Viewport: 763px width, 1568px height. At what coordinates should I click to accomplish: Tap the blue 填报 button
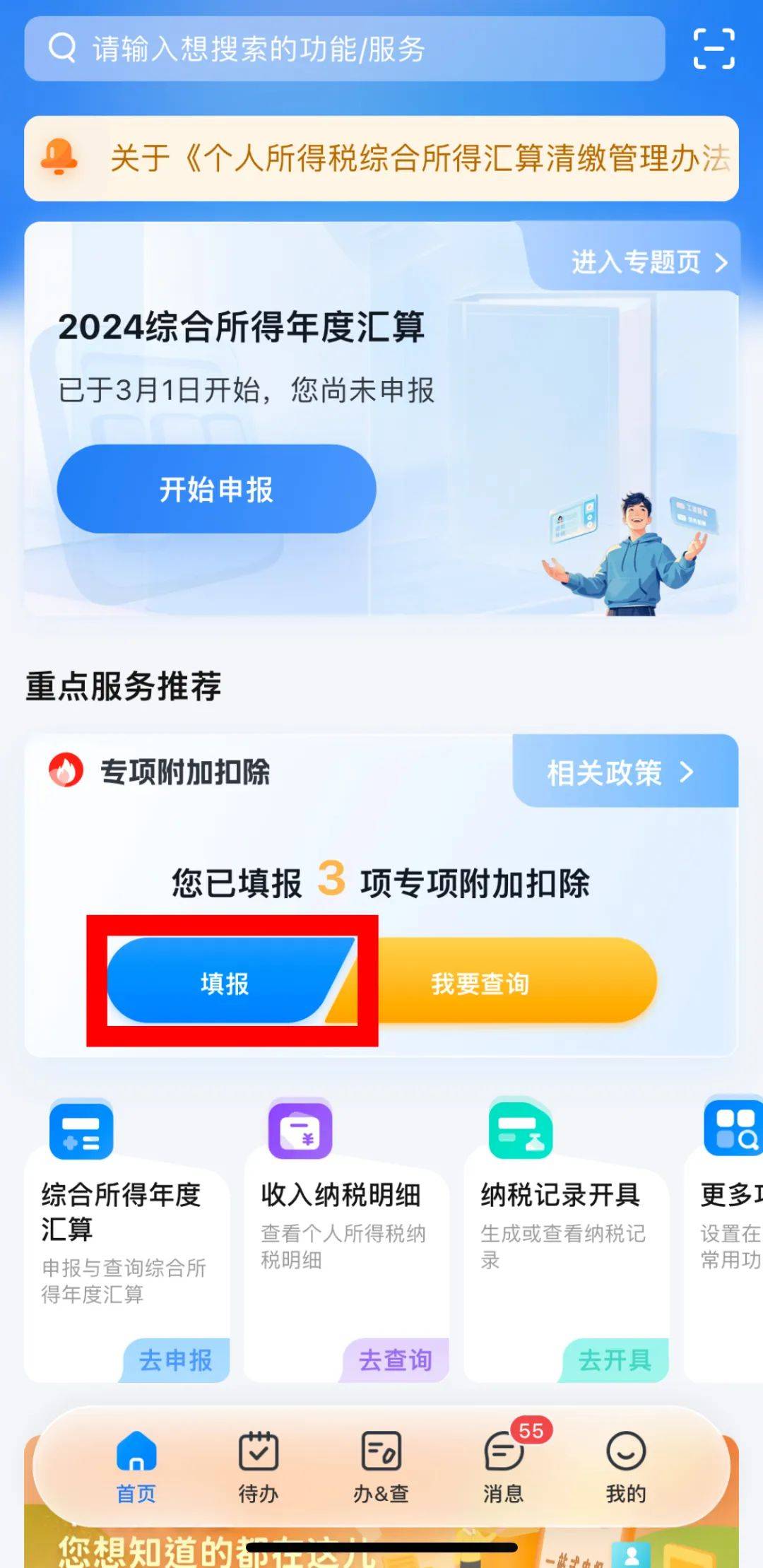[225, 983]
